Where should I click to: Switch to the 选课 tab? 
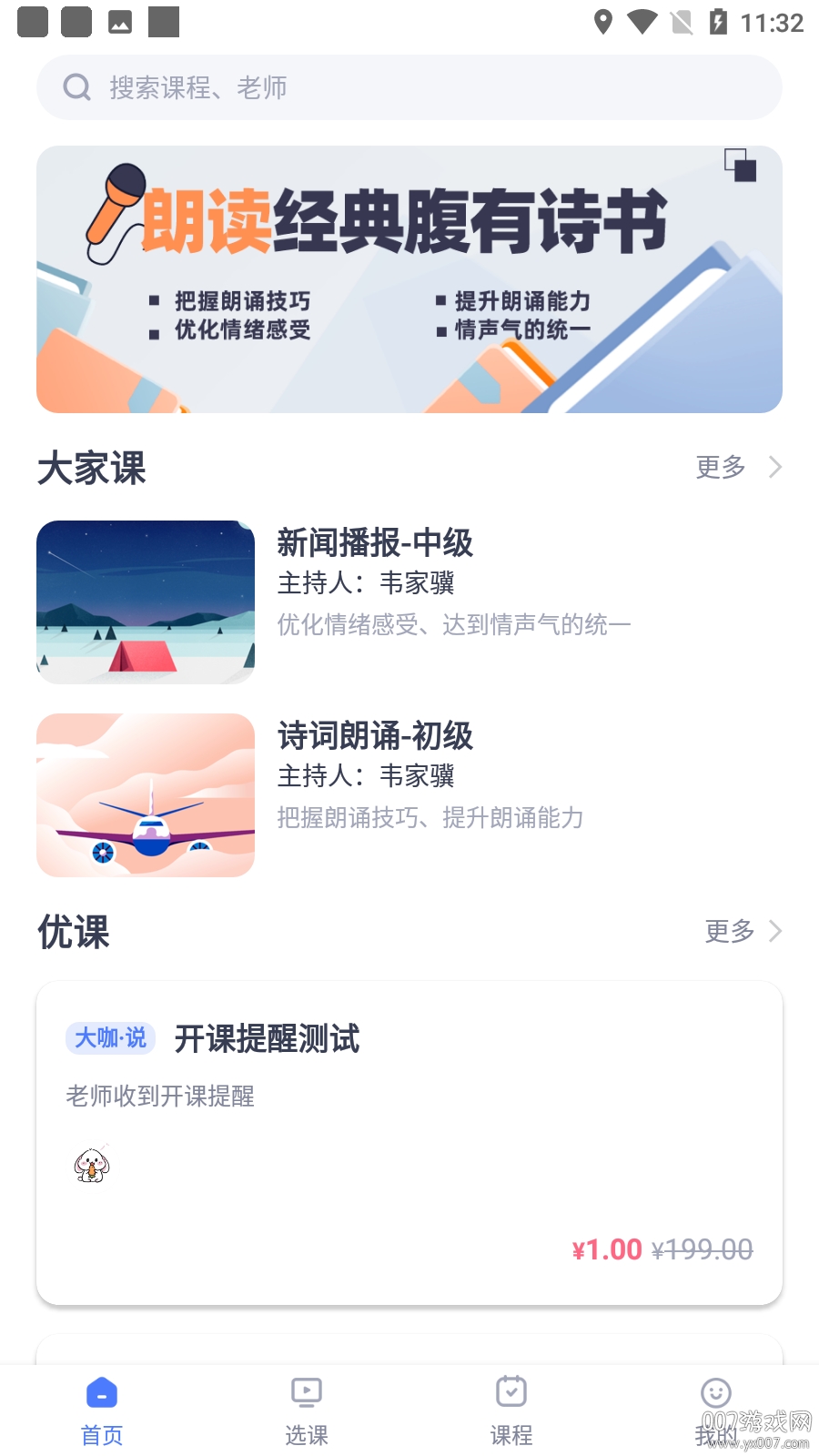[307, 1410]
